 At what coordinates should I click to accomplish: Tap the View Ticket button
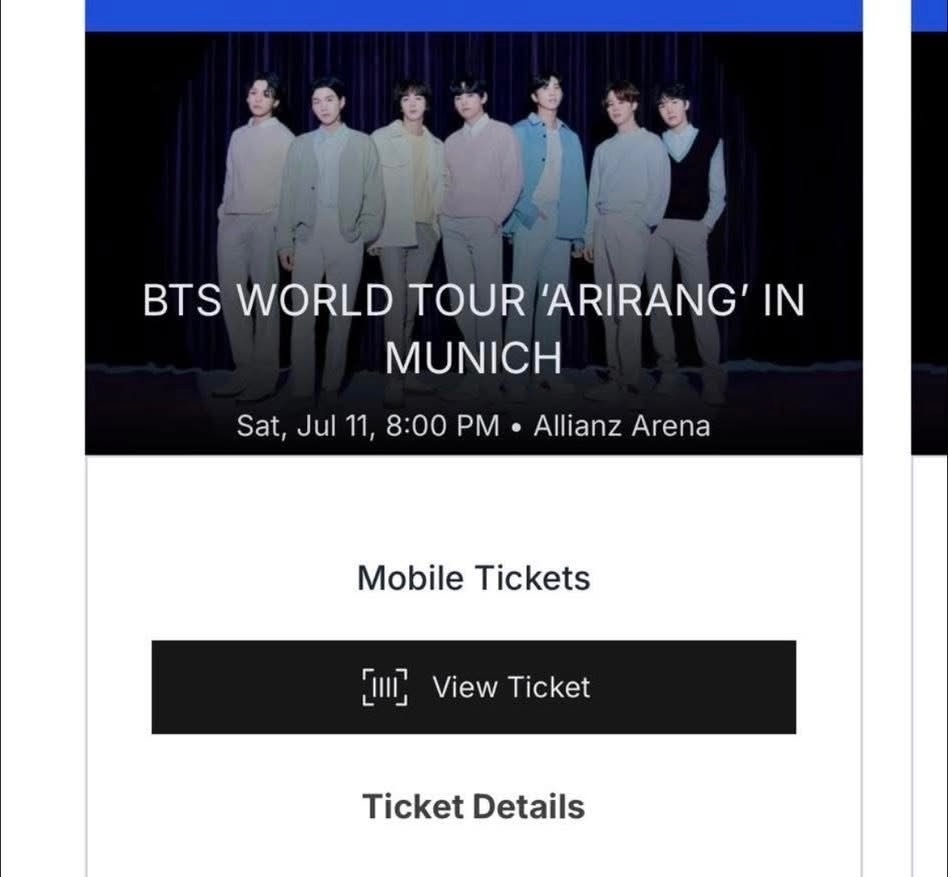[x=473, y=687]
